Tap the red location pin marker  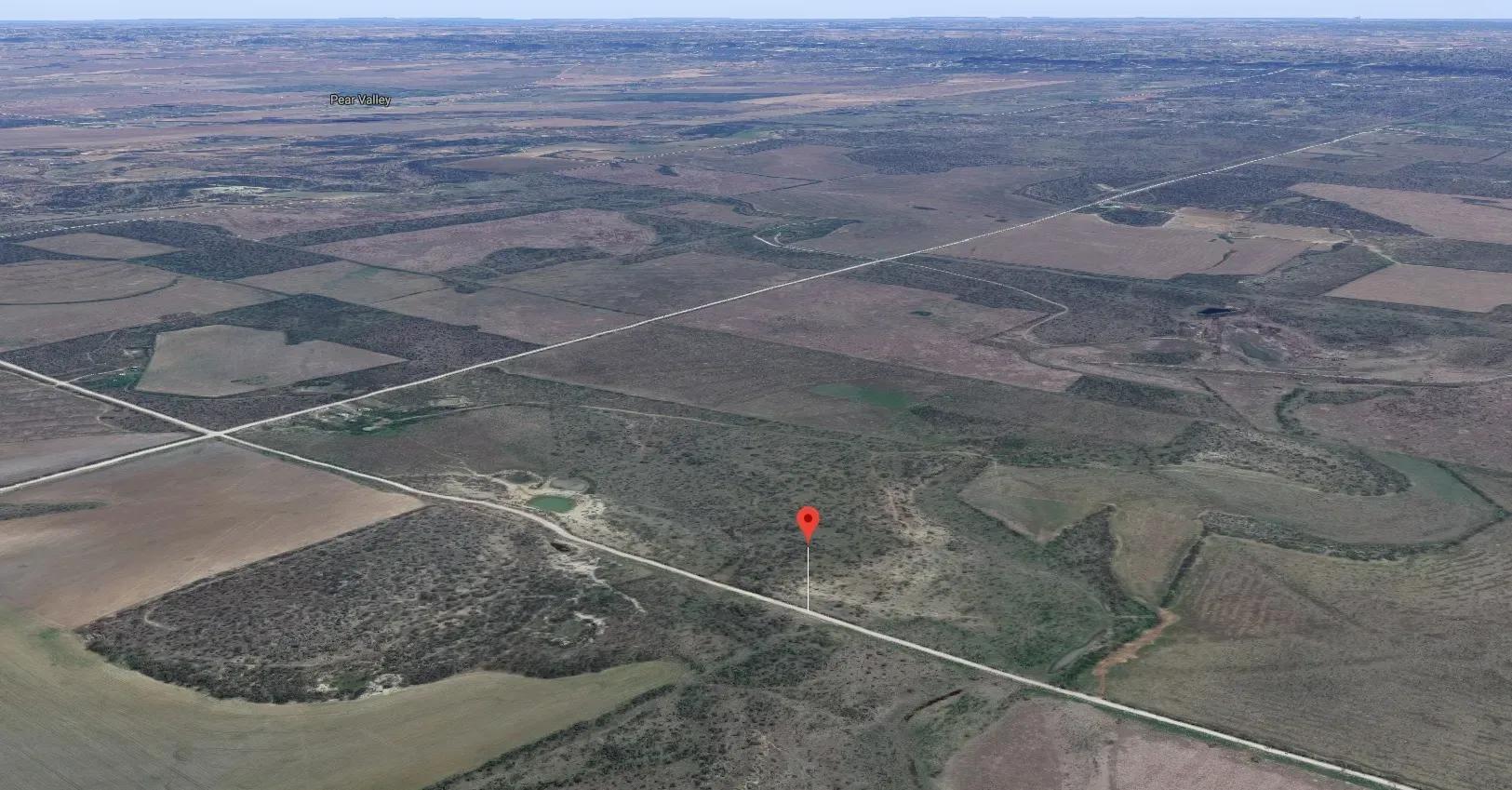(x=809, y=522)
